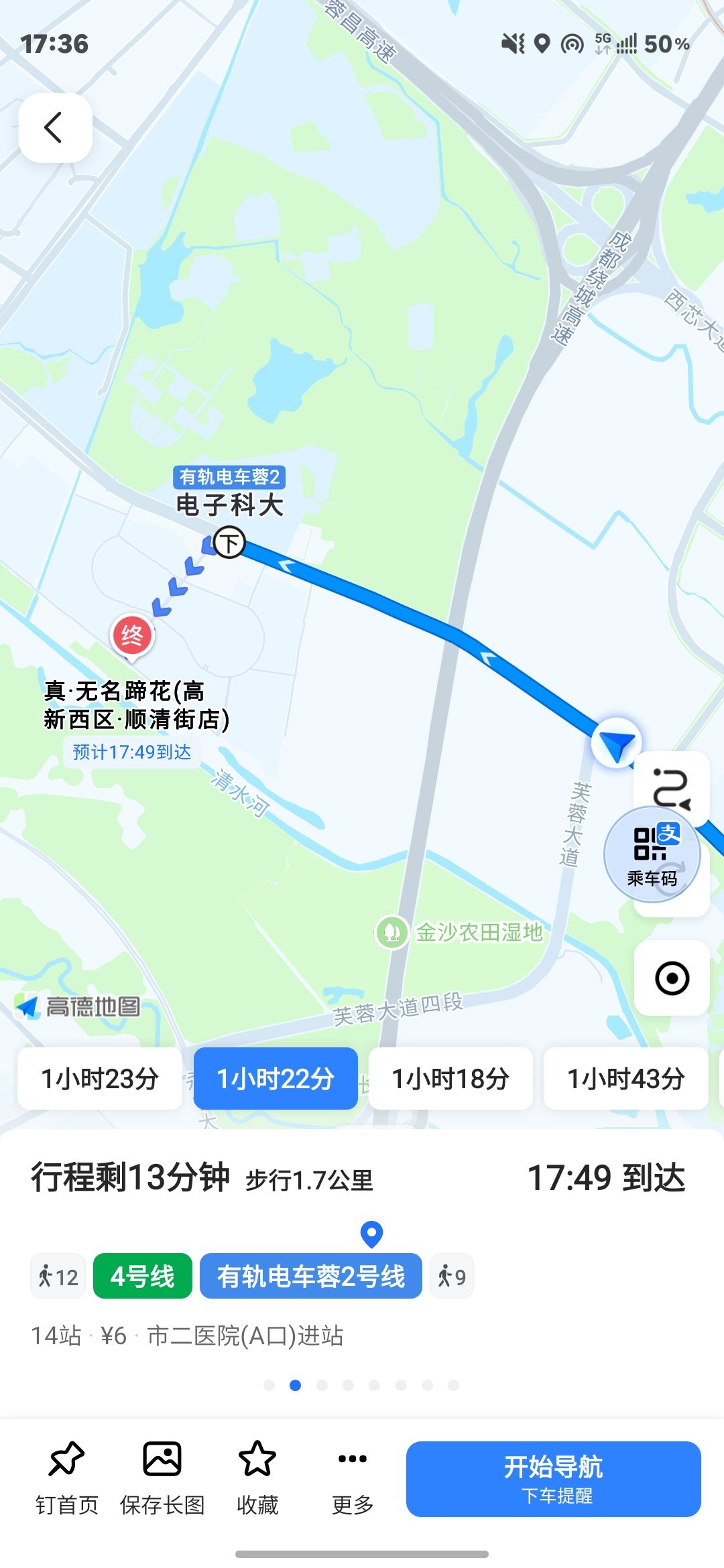Tap the 电子科大 tram stop marker
Screen dimensions: 724x1568
[229, 542]
